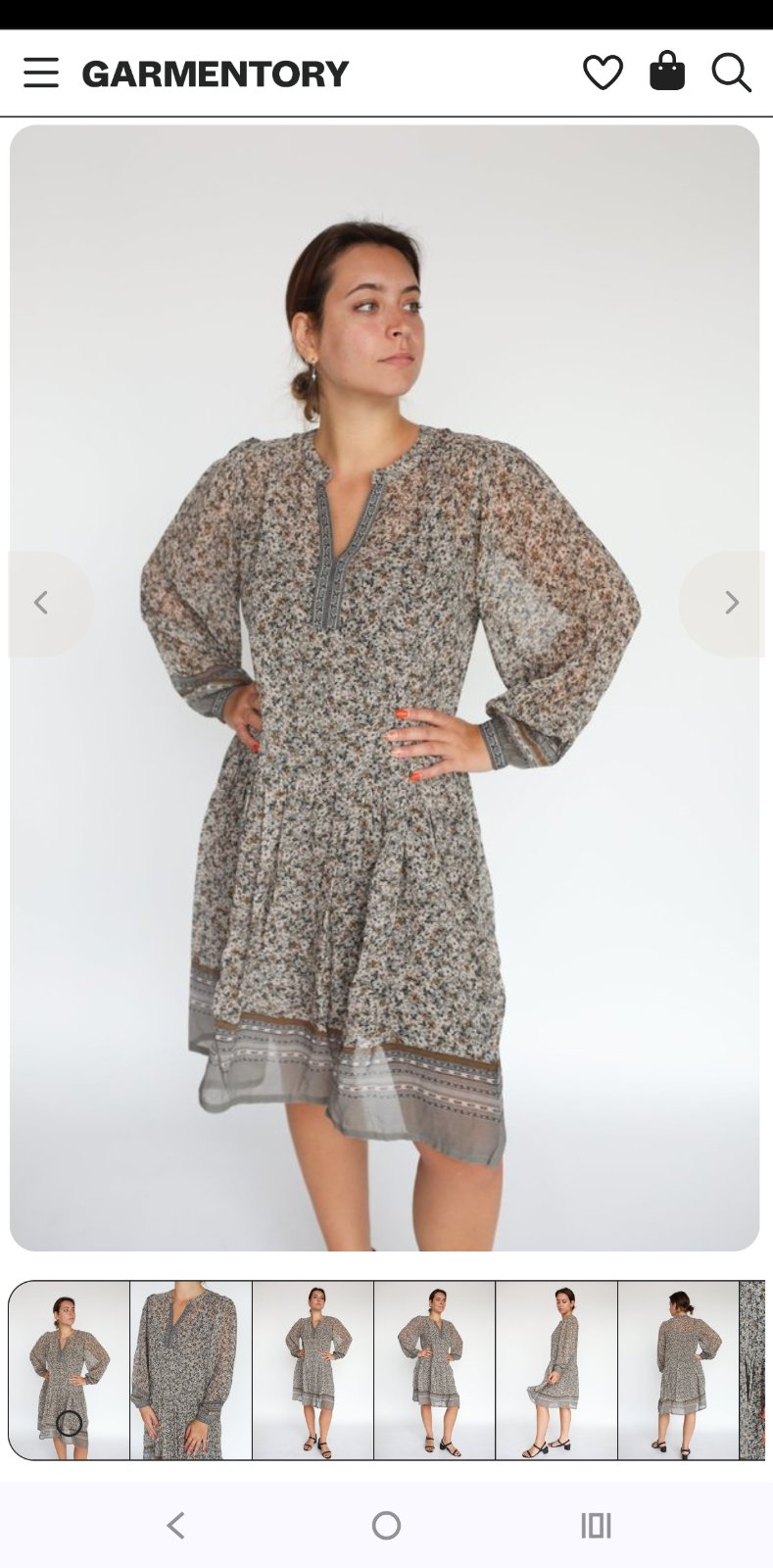Open the hamburger menu
This screenshot has width=773, height=1568.
point(41,73)
